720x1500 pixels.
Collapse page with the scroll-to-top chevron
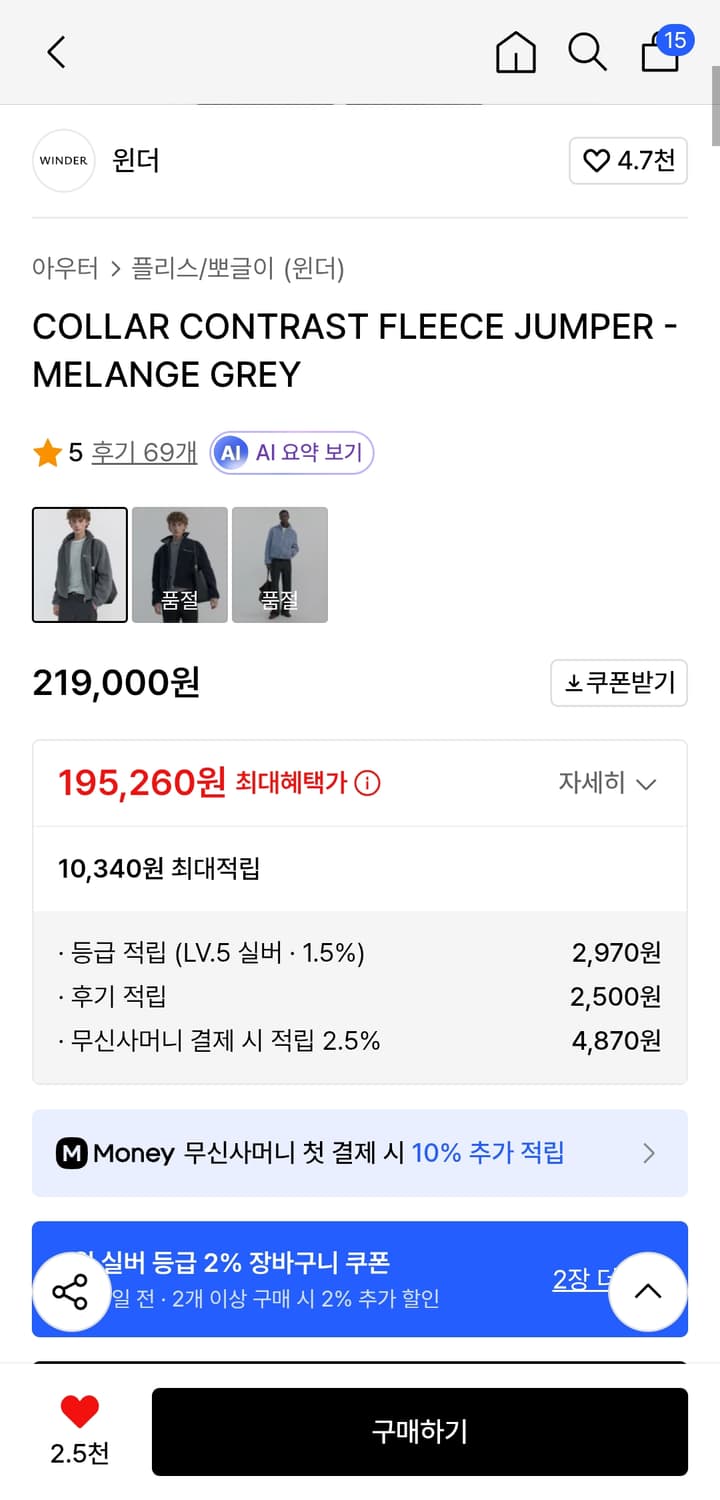(x=648, y=1292)
